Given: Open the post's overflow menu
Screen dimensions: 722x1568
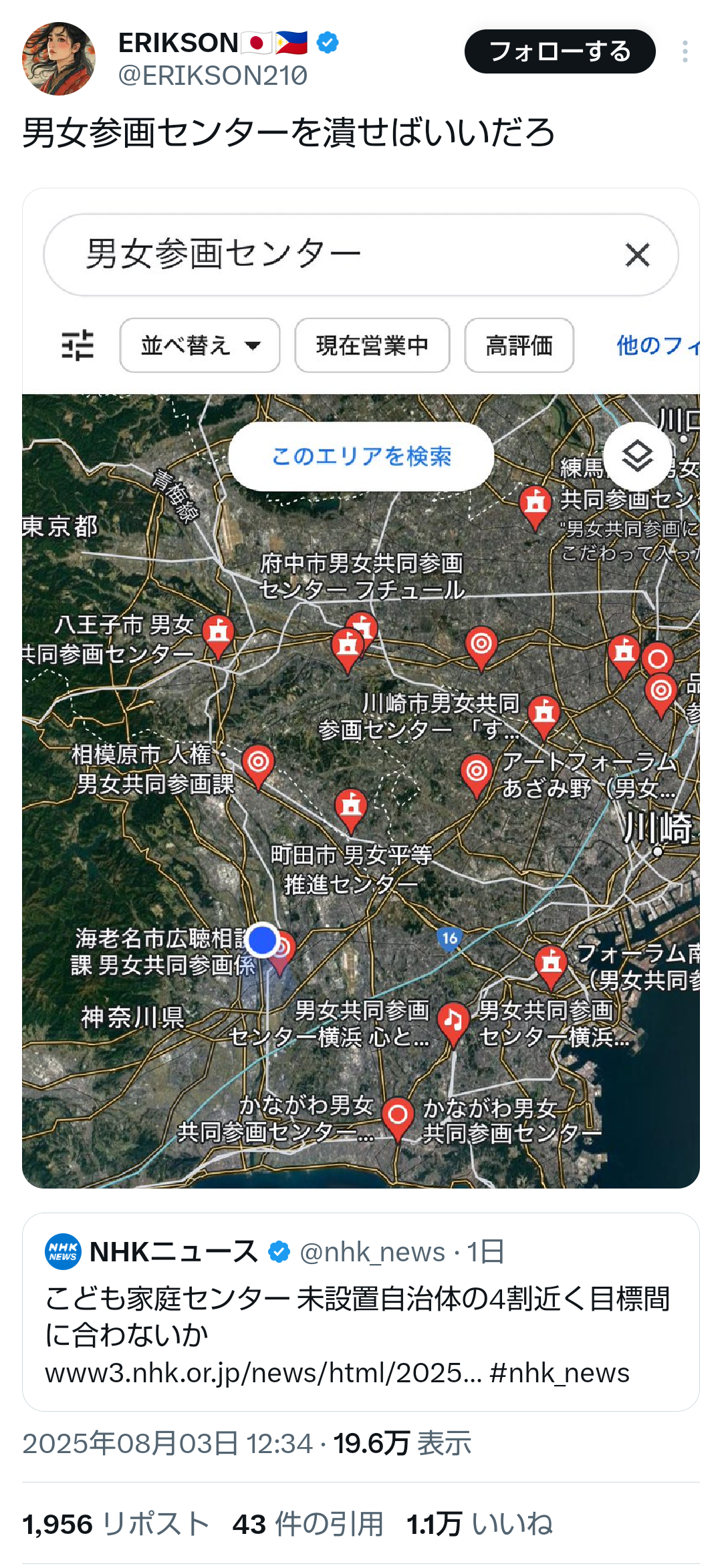Looking at the screenshot, I should pyautogui.click(x=685, y=51).
